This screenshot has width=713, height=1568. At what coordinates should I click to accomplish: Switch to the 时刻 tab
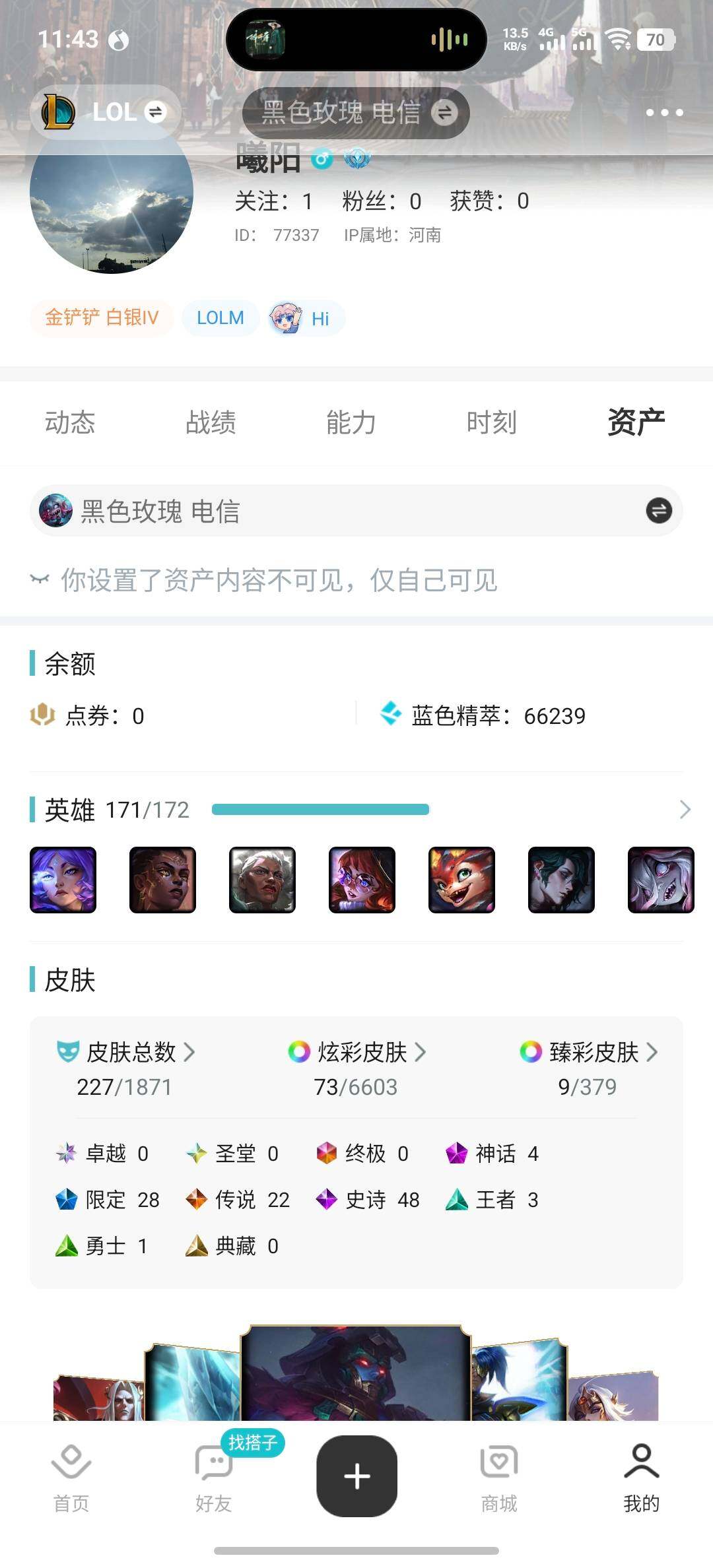[492, 422]
